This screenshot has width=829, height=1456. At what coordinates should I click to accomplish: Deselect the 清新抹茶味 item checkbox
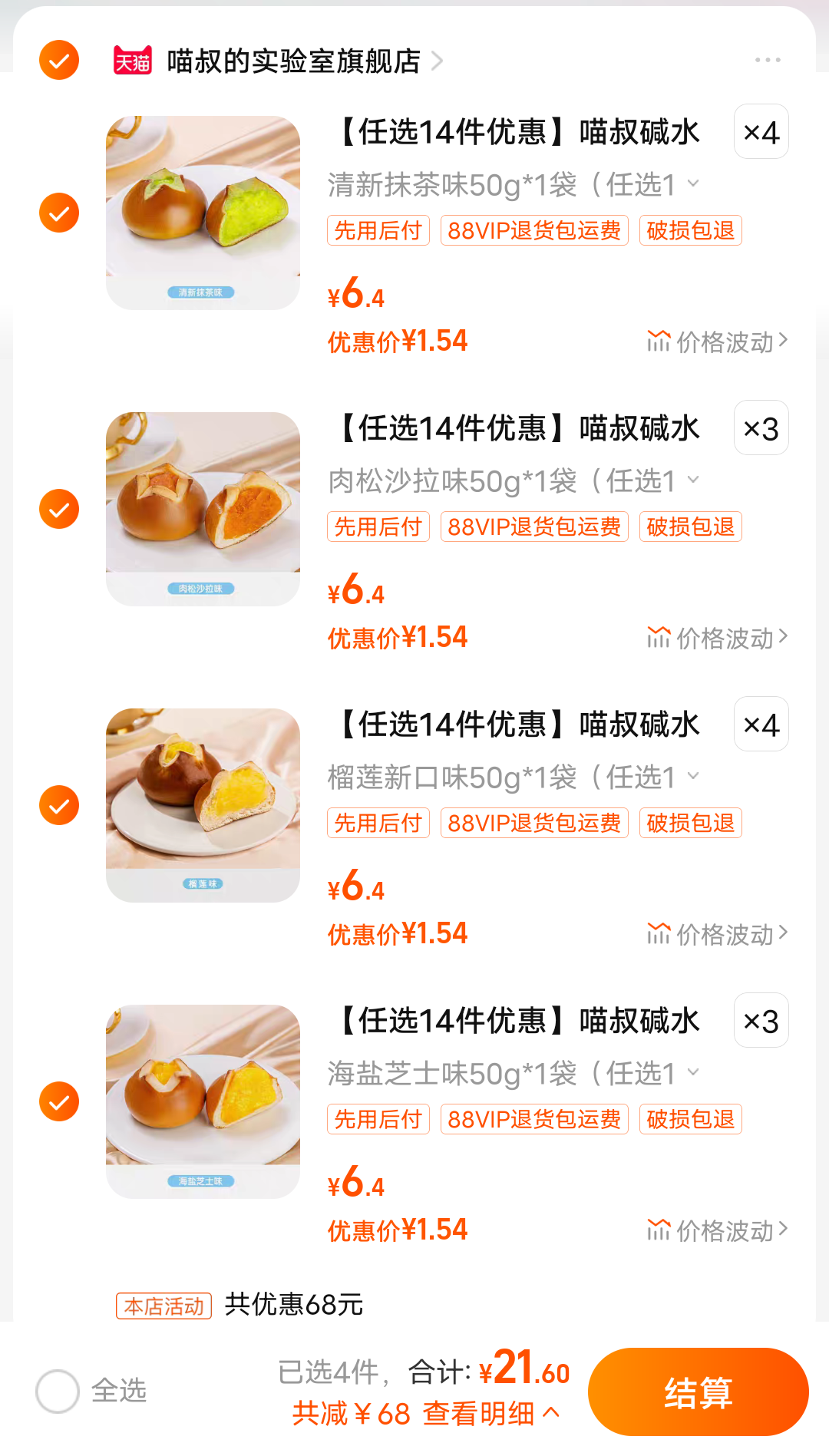click(x=58, y=213)
